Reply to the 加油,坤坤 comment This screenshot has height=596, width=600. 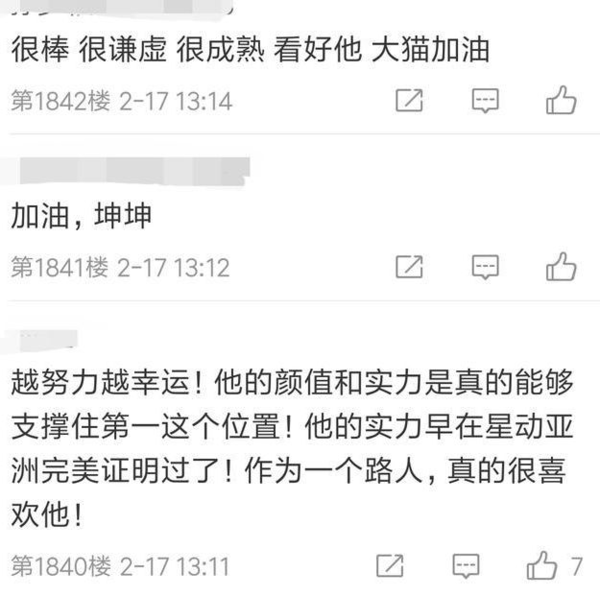click(x=485, y=266)
